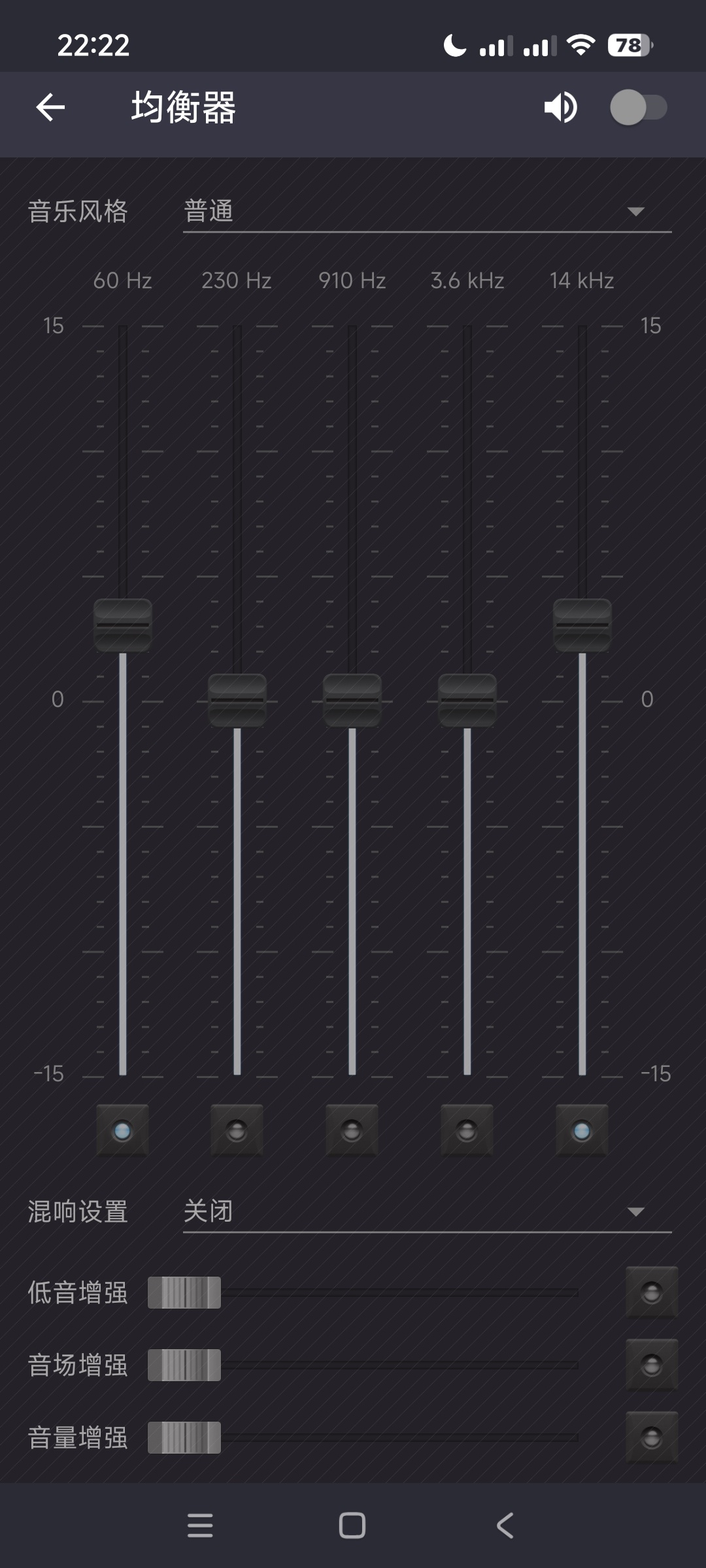Tap the 14 kHz band slider
This screenshot has height=1568, width=706.
pyautogui.click(x=582, y=625)
